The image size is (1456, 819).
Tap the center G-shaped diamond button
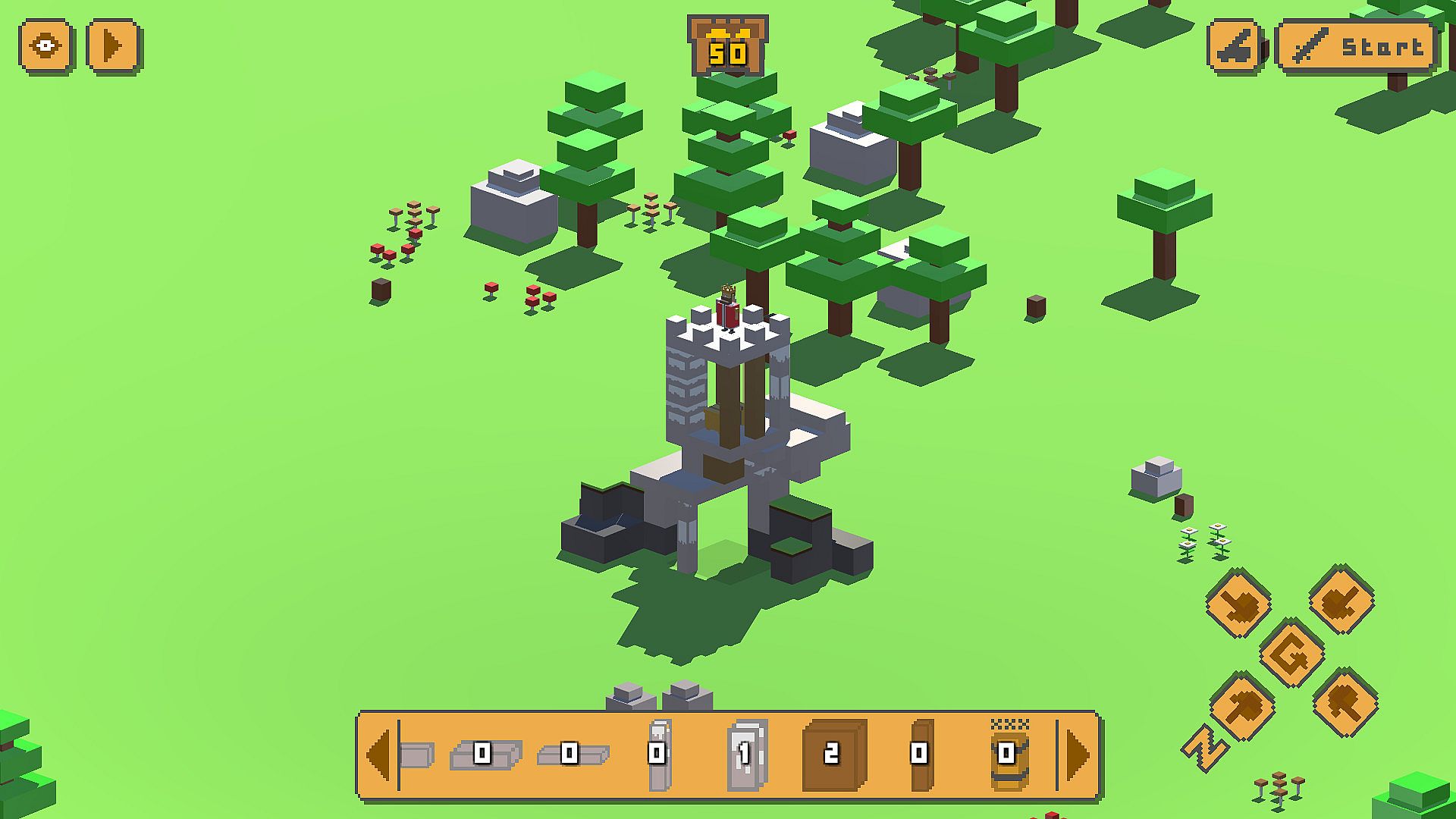click(1291, 652)
